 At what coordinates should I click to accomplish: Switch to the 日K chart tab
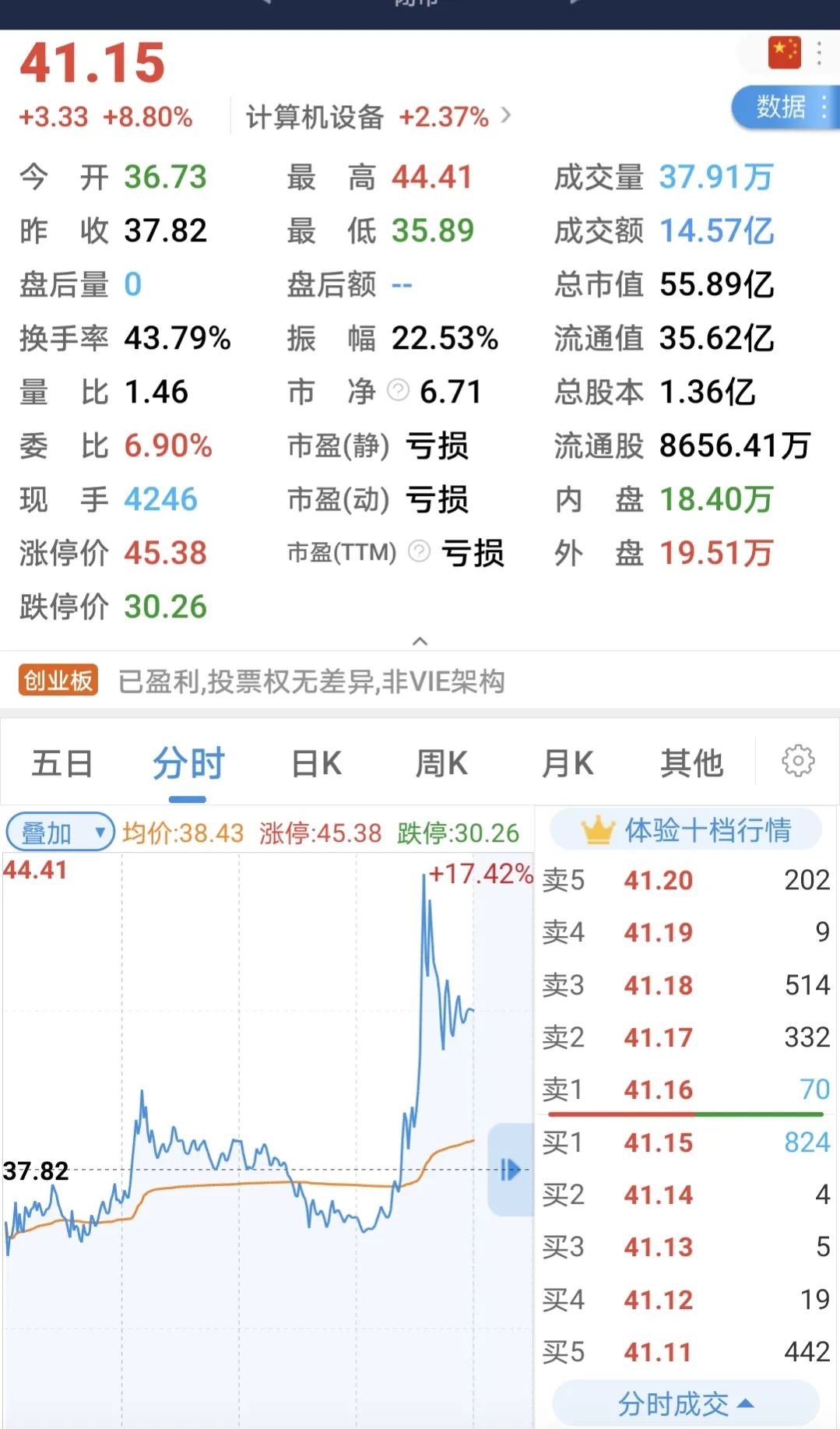(316, 763)
